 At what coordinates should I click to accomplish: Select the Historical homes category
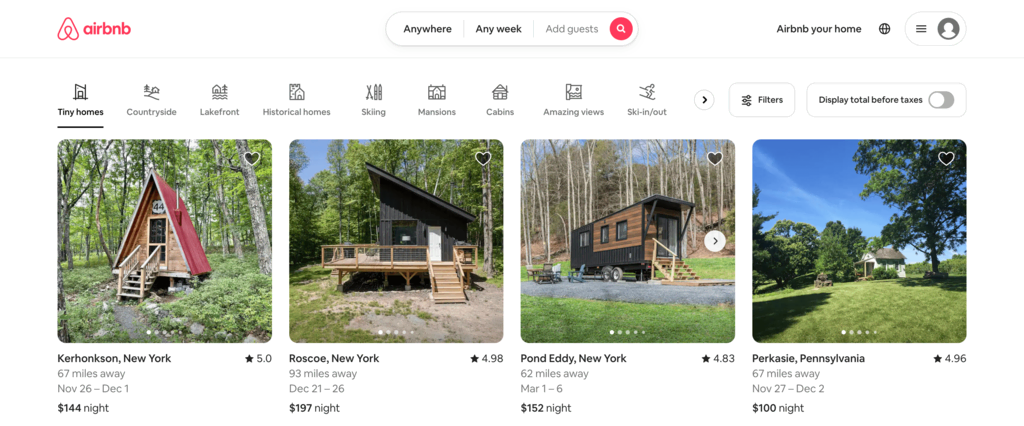coord(296,100)
